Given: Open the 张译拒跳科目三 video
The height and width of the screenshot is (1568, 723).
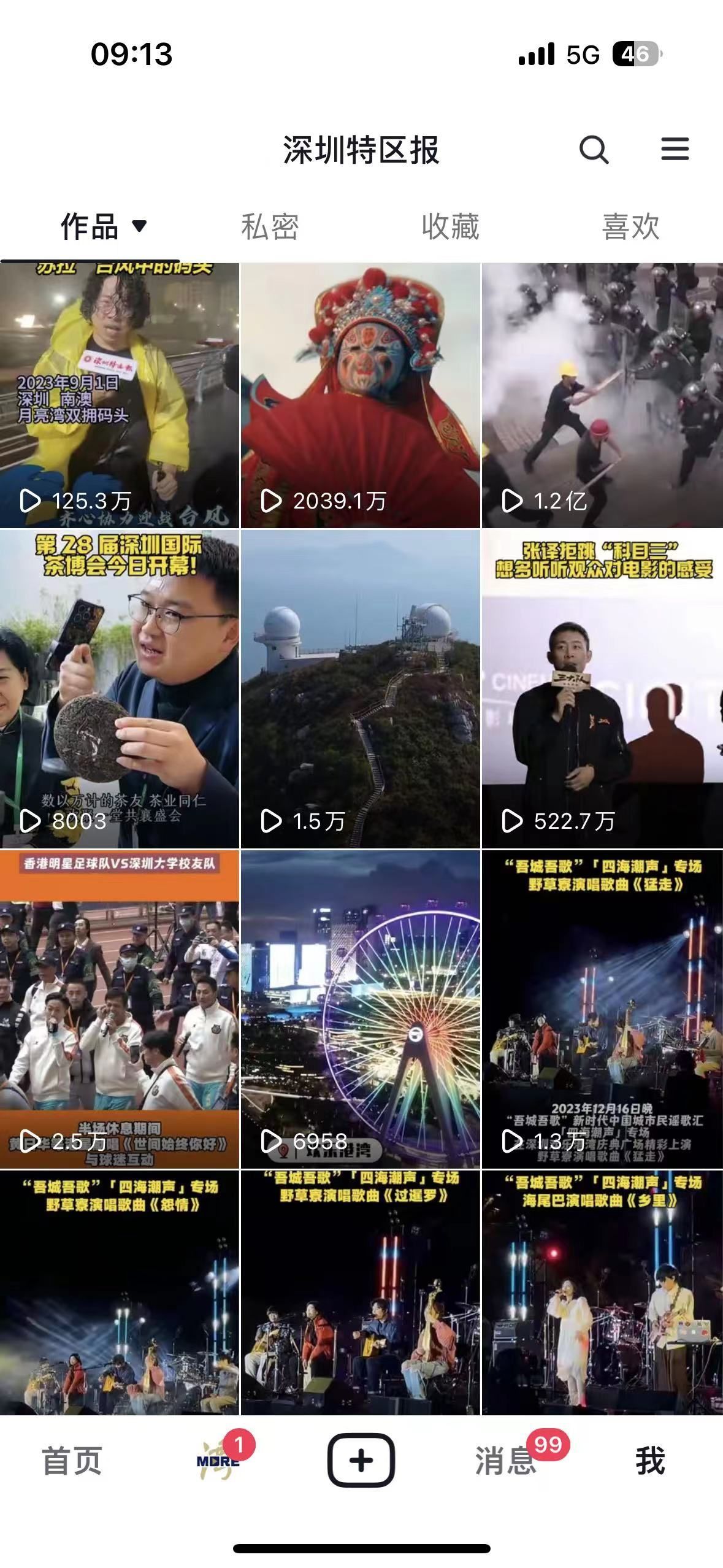Looking at the screenshot, I should 602,688.
